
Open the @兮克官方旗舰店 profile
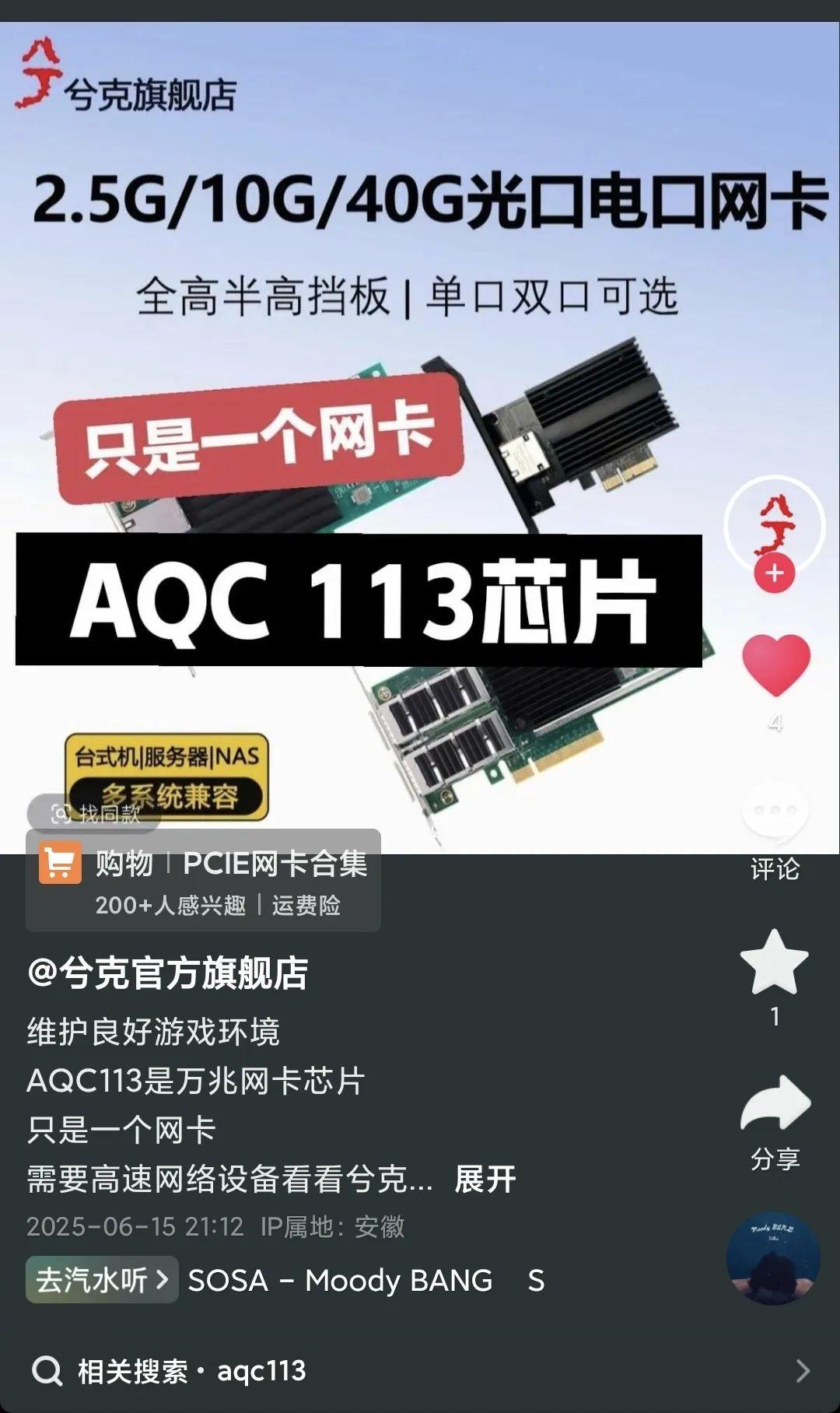(x=168, y=973)
